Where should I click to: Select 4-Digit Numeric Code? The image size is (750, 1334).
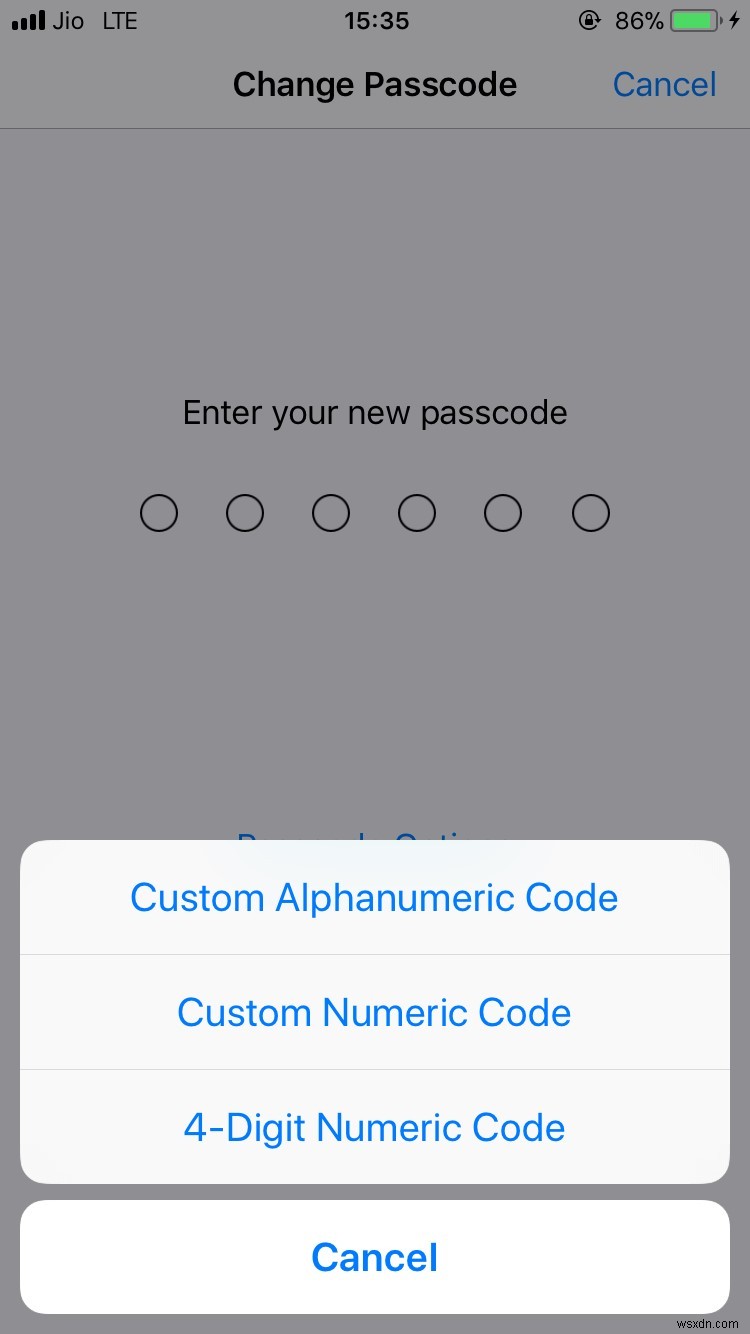click(x=375, y=1127)
